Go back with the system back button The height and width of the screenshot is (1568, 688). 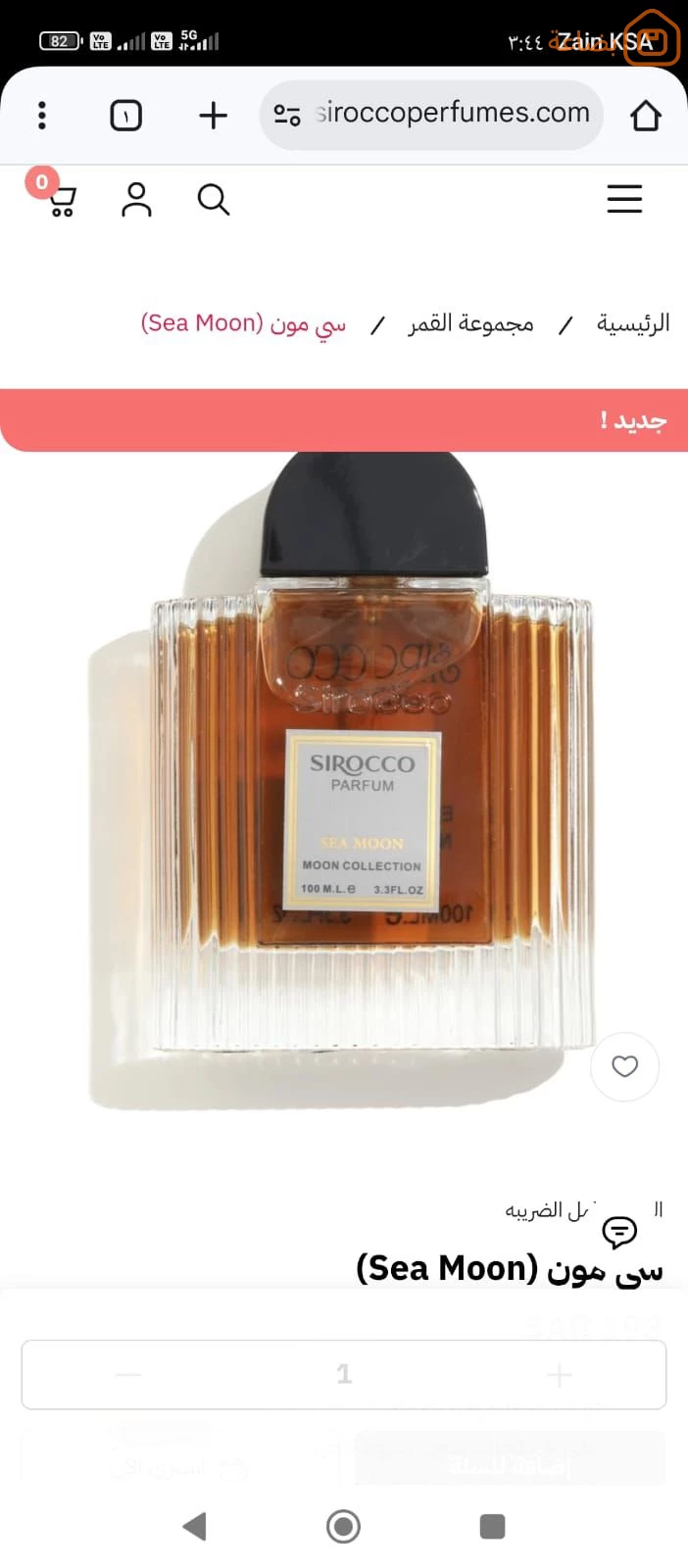tap(195, 1526)
